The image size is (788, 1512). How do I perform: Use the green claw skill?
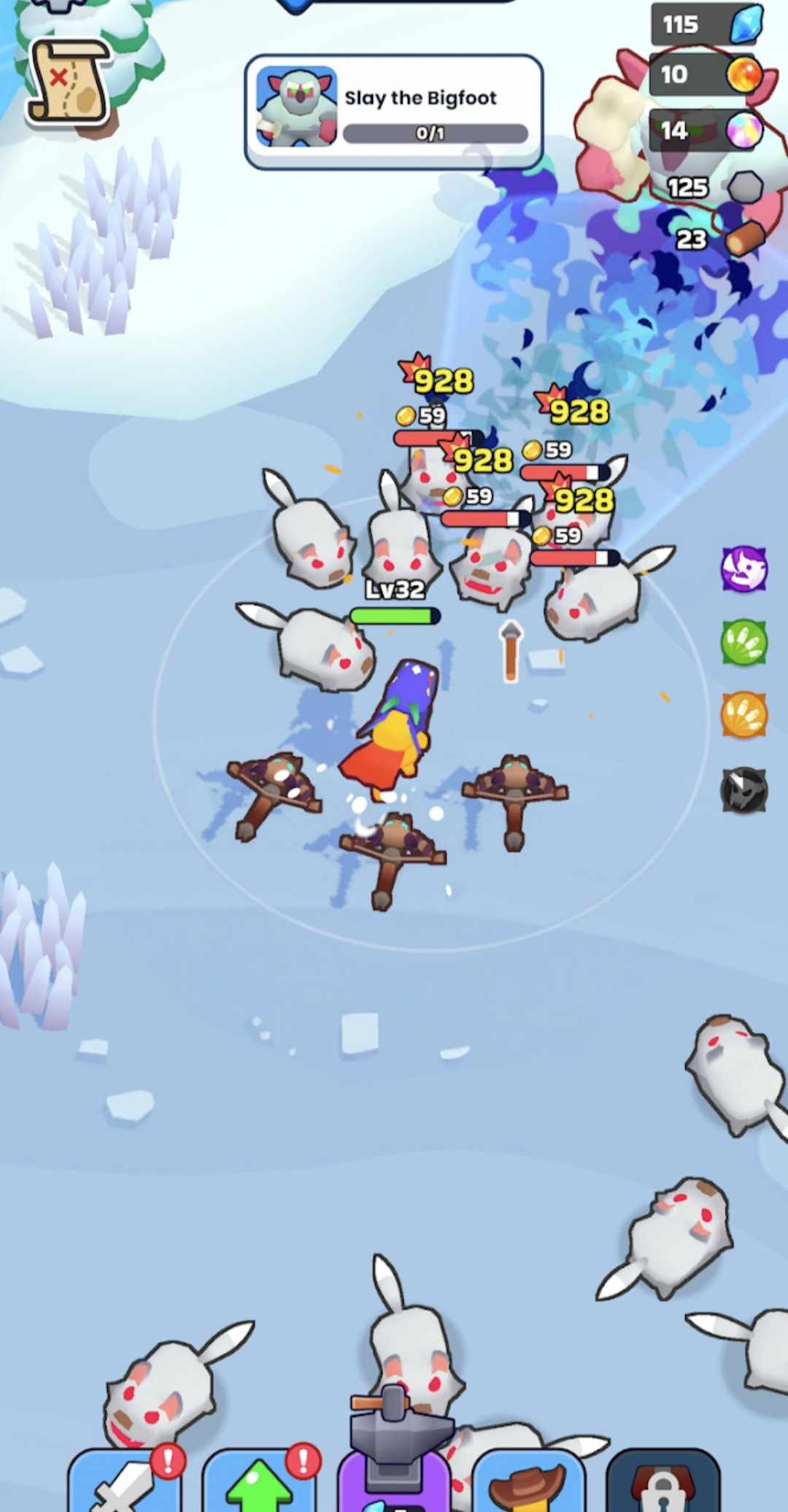pyautogui.click(x=743, y=642)
